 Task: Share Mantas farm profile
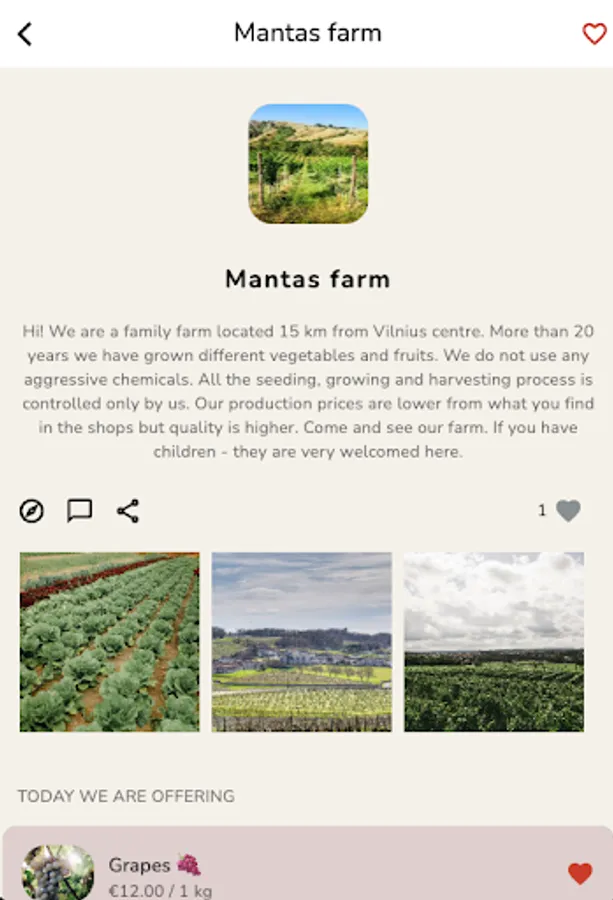(x=128, y=511)
